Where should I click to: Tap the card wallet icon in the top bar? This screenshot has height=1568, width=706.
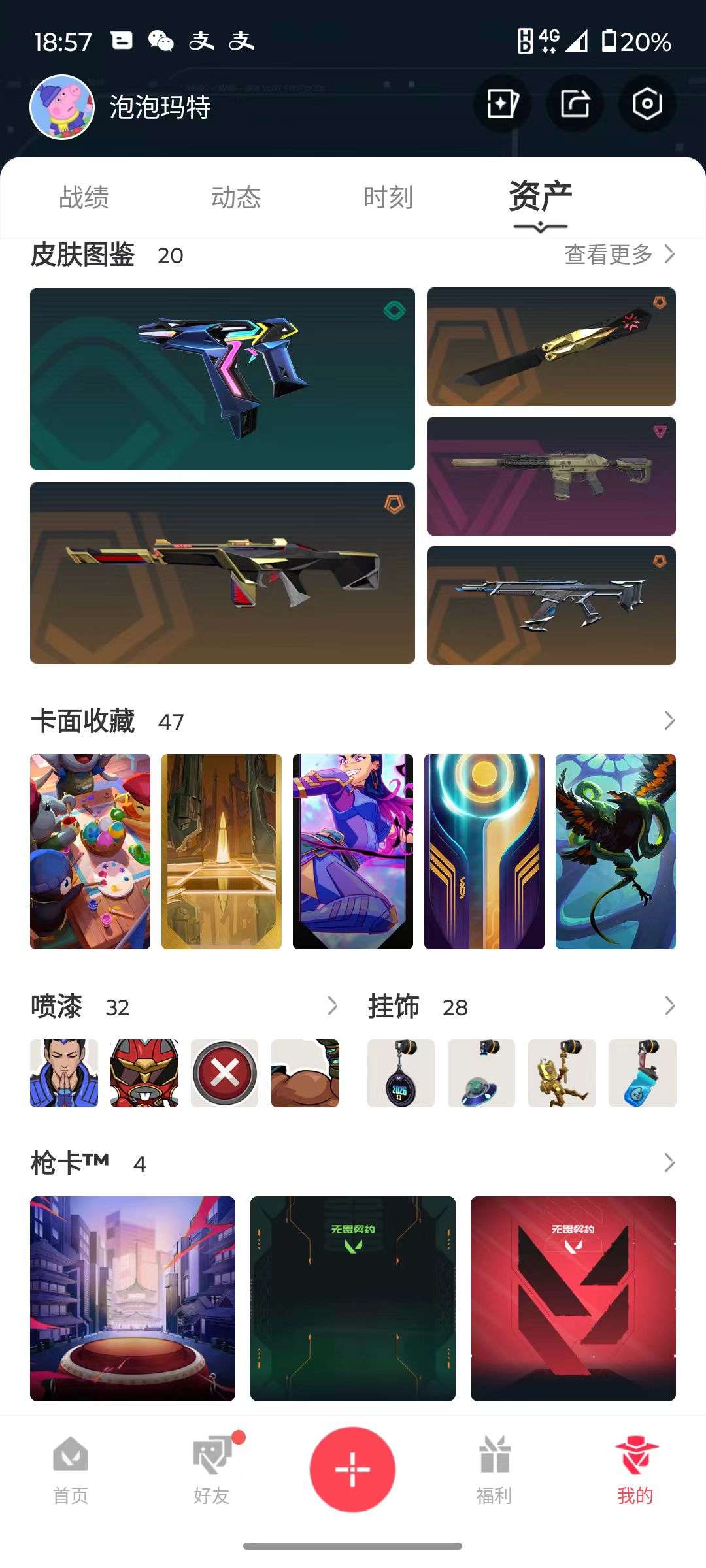(504, 103)
